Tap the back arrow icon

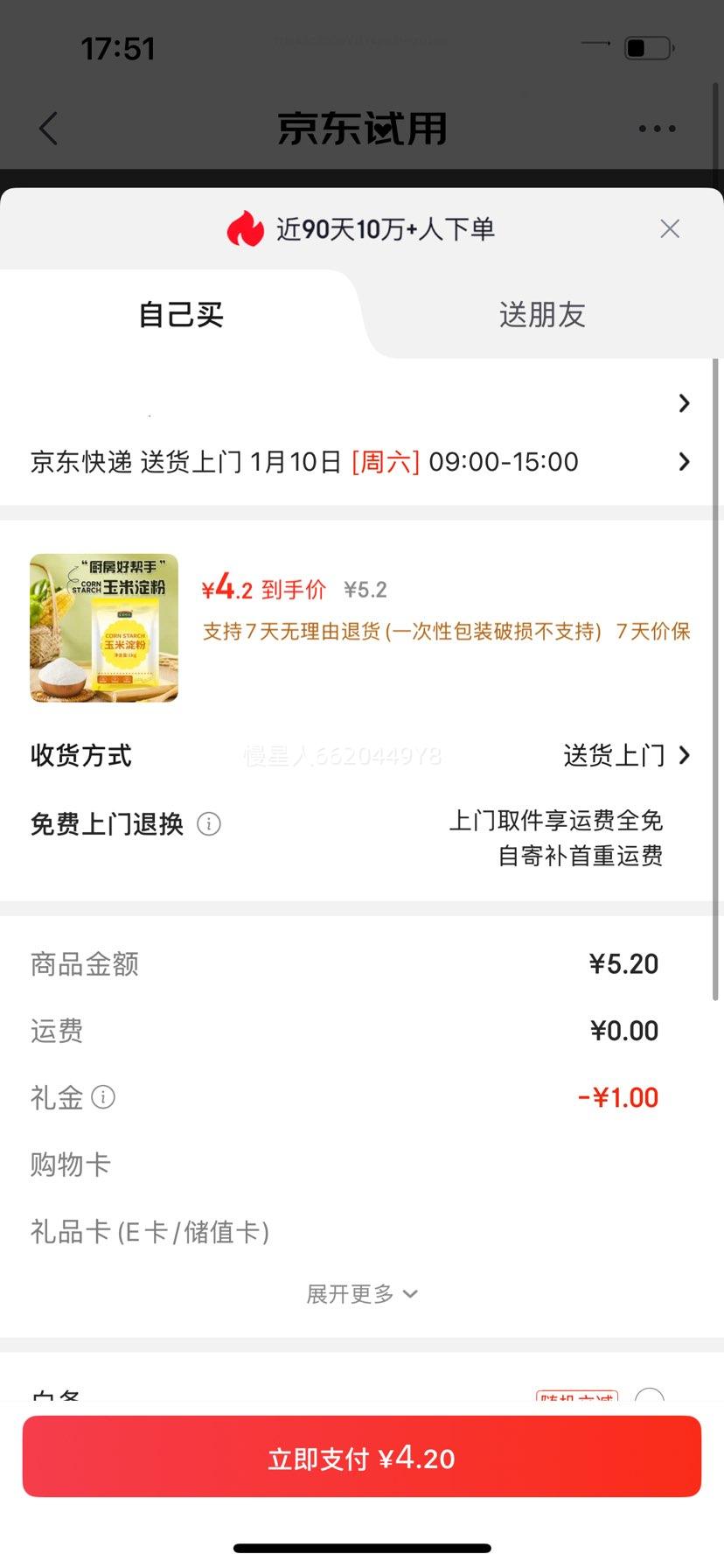click(x=48, y=128)
